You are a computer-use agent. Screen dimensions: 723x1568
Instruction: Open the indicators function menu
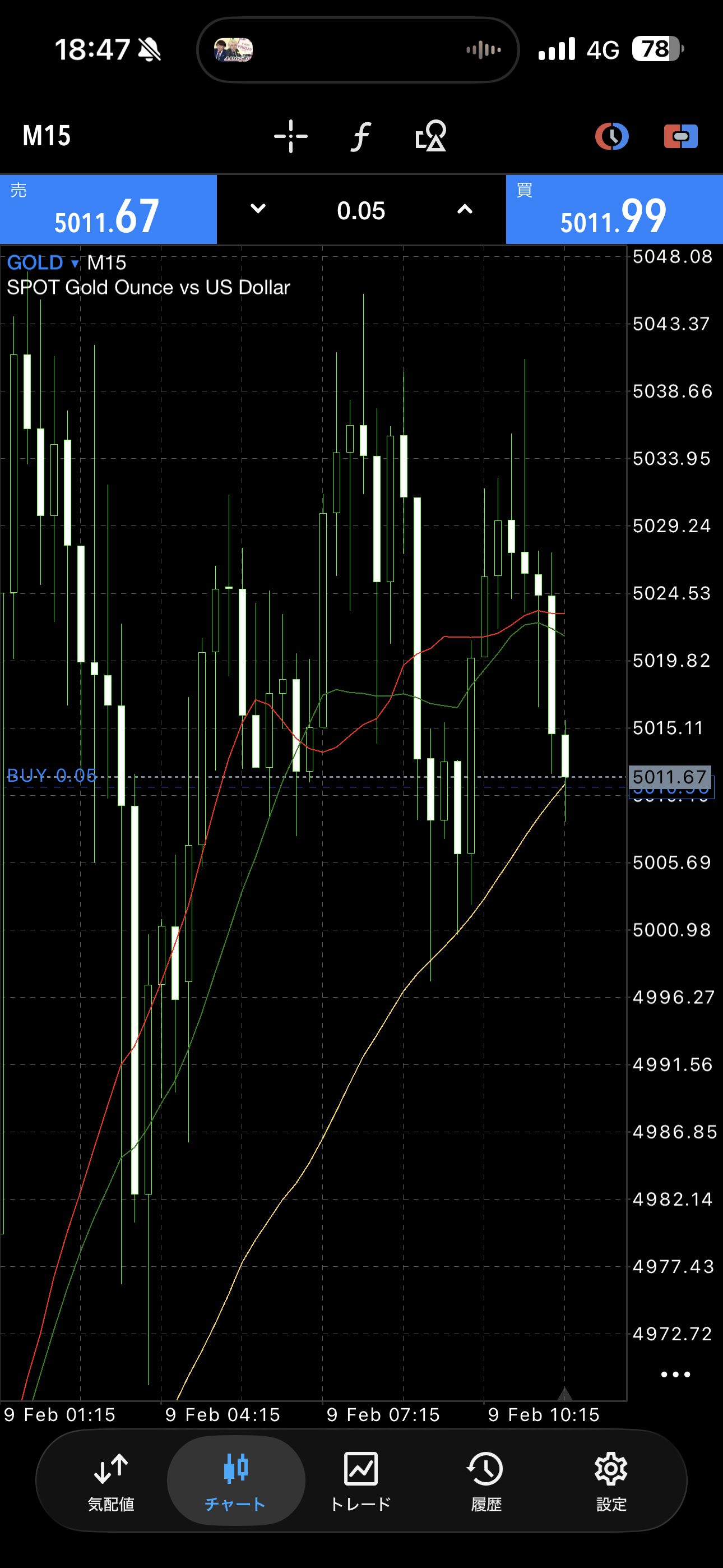click(x=361, y=136)
